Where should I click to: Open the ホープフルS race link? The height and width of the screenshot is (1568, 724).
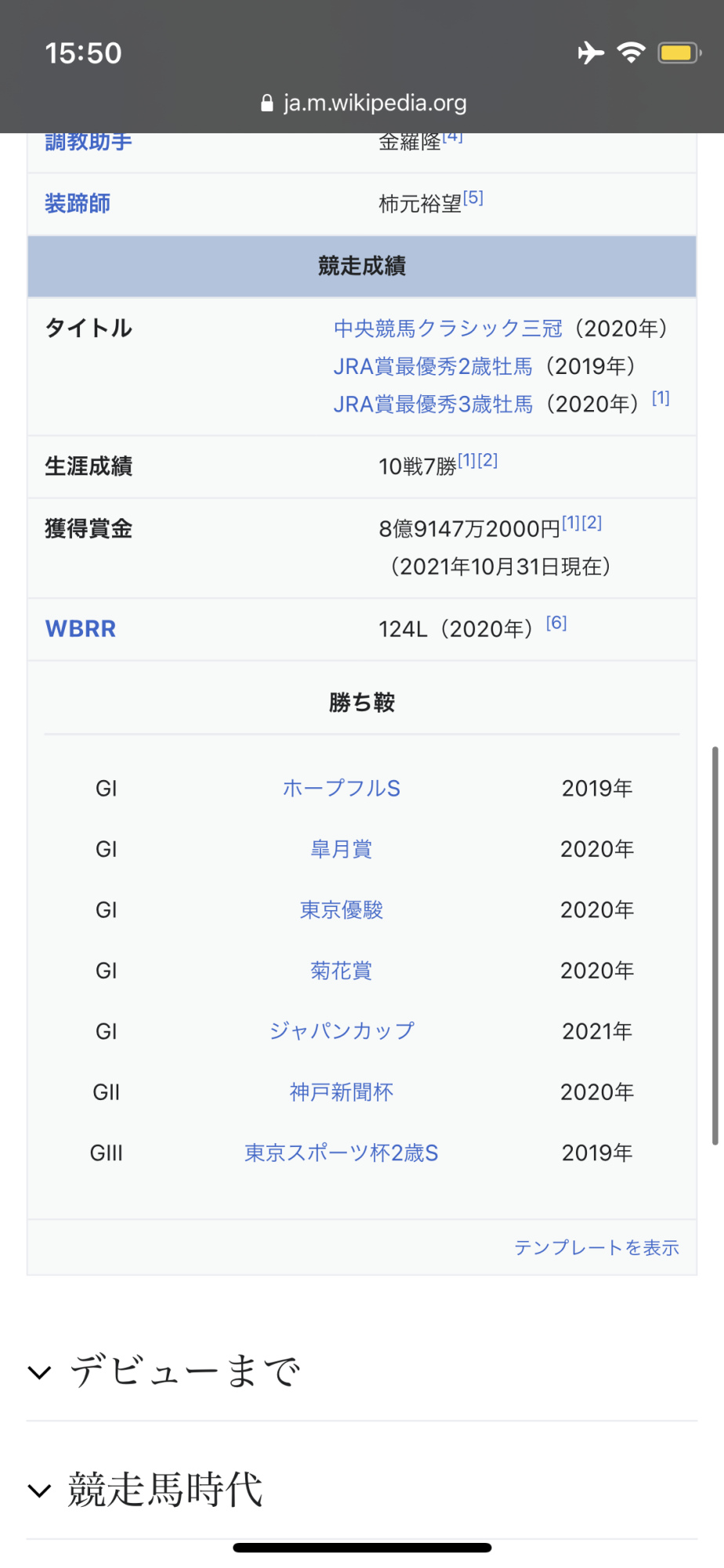click(342, 788)
